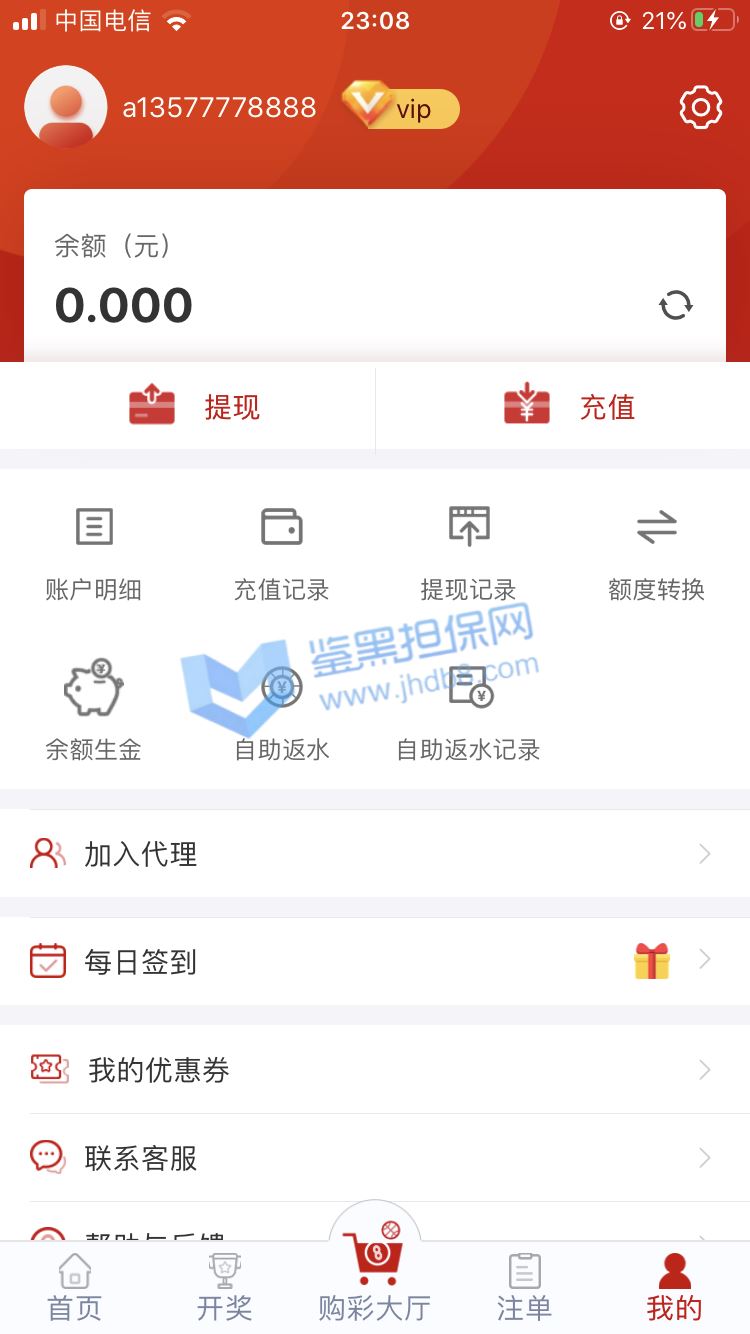Switch to the 开奖 results tab

225,1288
